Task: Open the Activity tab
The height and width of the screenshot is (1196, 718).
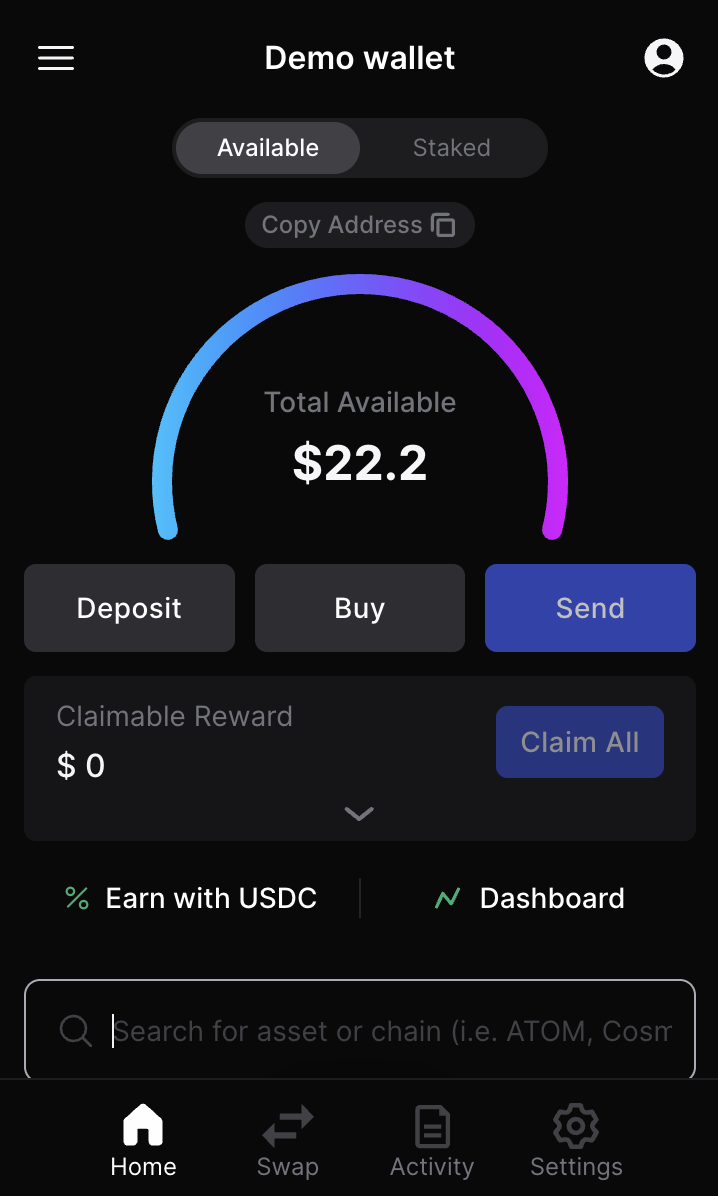Action: coord(432,1140)
